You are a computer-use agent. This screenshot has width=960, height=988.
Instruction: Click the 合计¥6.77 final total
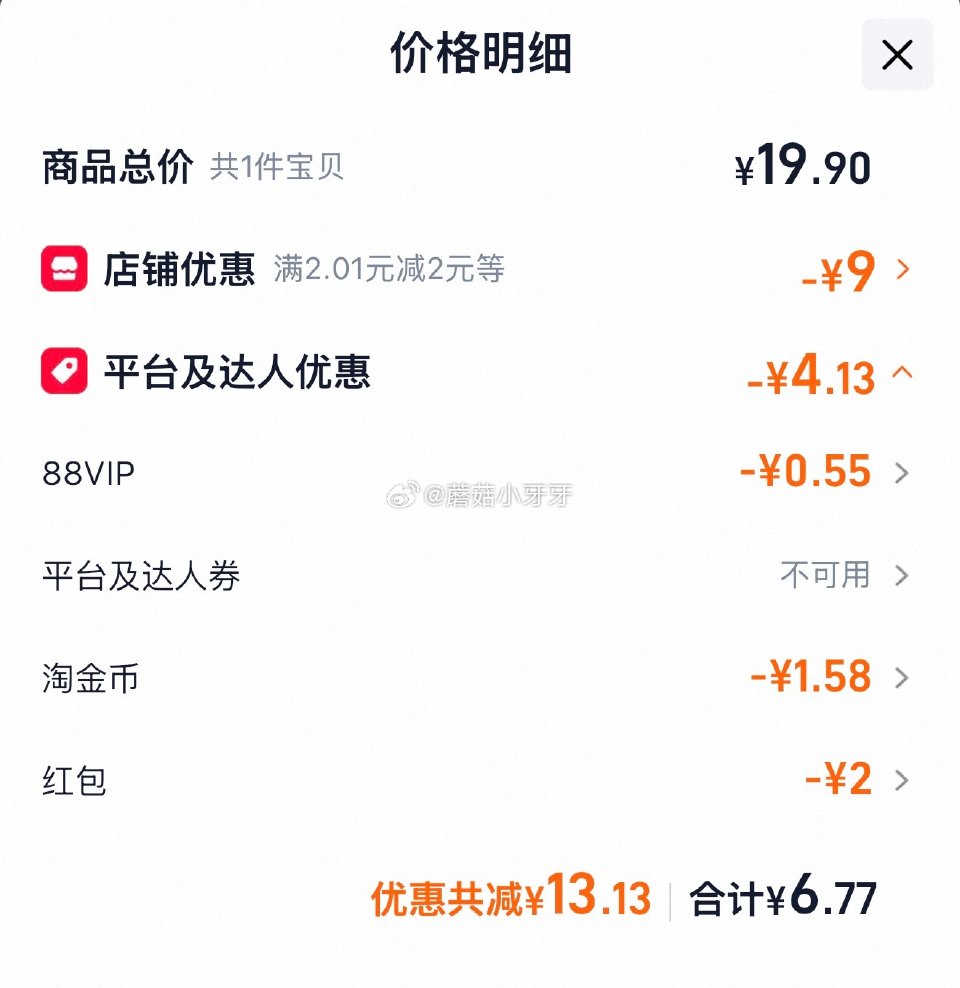pos(783,898)
